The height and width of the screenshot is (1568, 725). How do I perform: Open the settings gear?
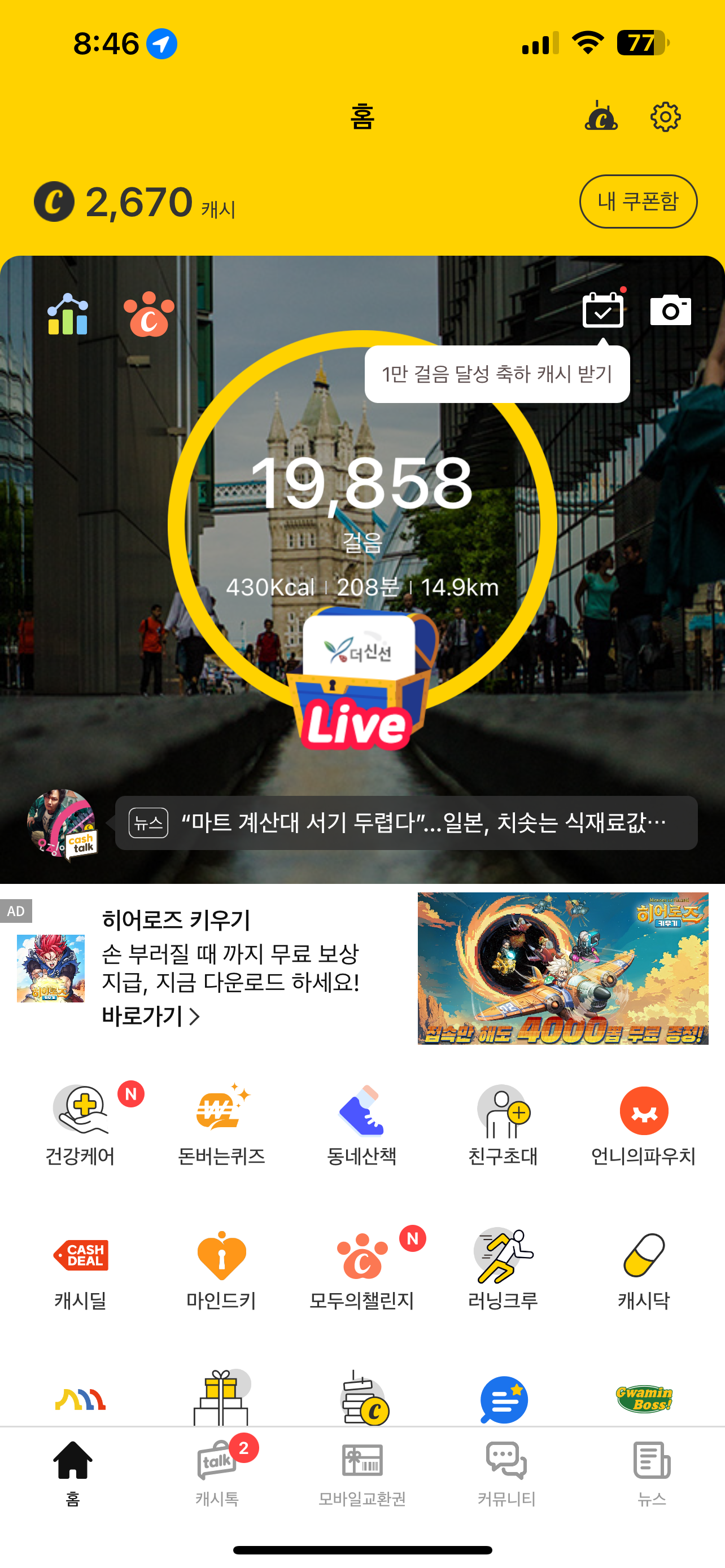(x=665, y=117)
